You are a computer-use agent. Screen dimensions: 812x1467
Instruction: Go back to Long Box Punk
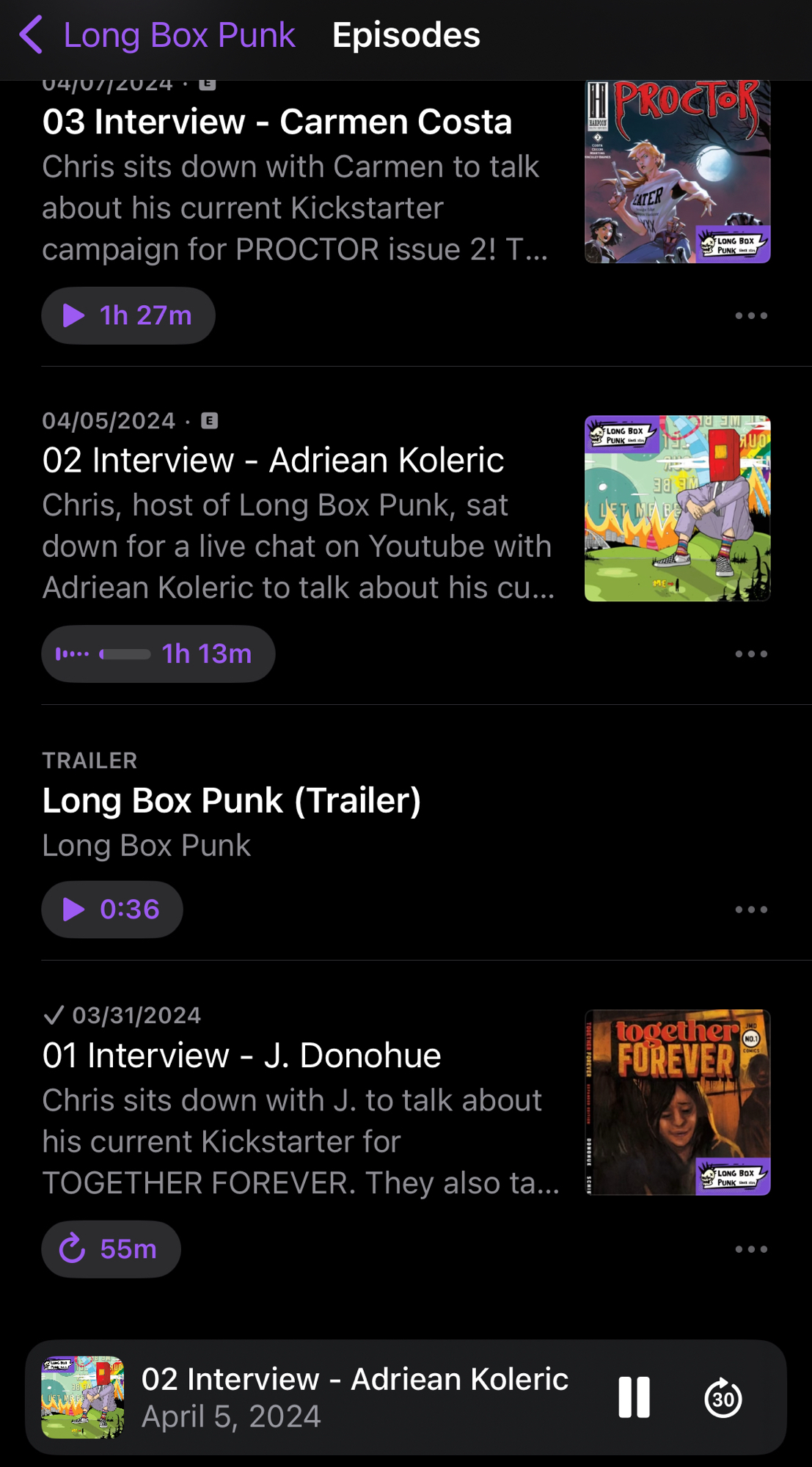(157, 35)
